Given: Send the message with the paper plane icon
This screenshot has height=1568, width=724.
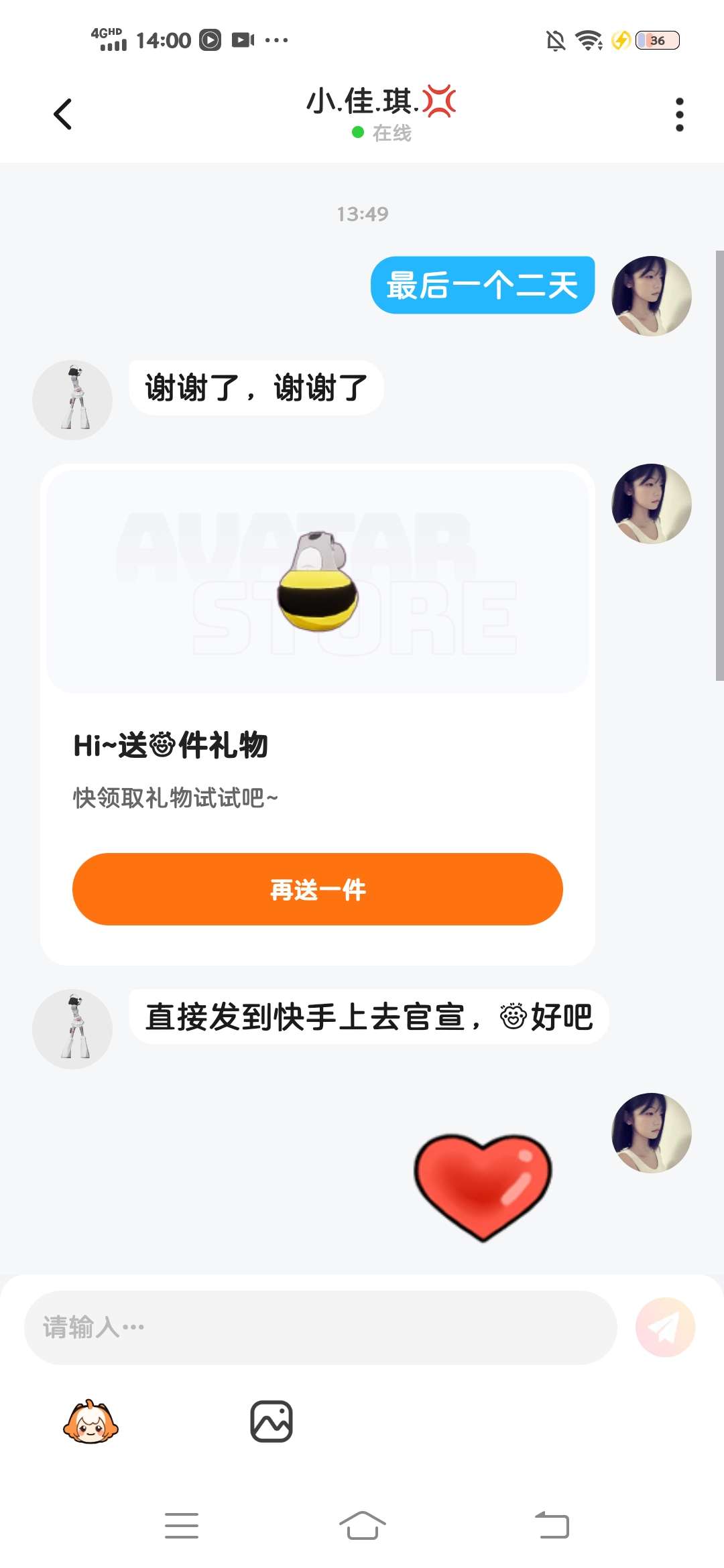Looking at the screenshot, I should pos(665,1327).
